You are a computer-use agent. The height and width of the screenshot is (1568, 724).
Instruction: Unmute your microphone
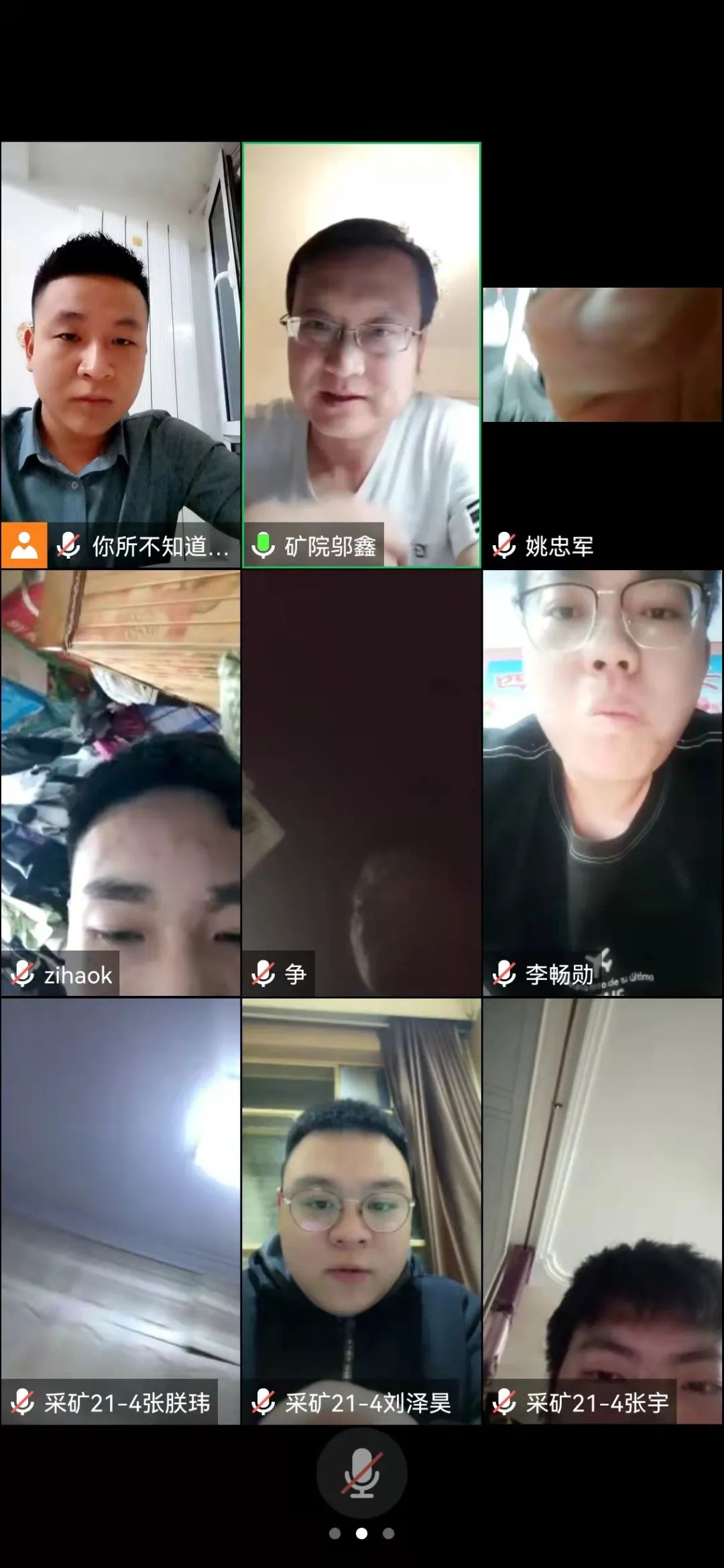(x=361, y=1473)
